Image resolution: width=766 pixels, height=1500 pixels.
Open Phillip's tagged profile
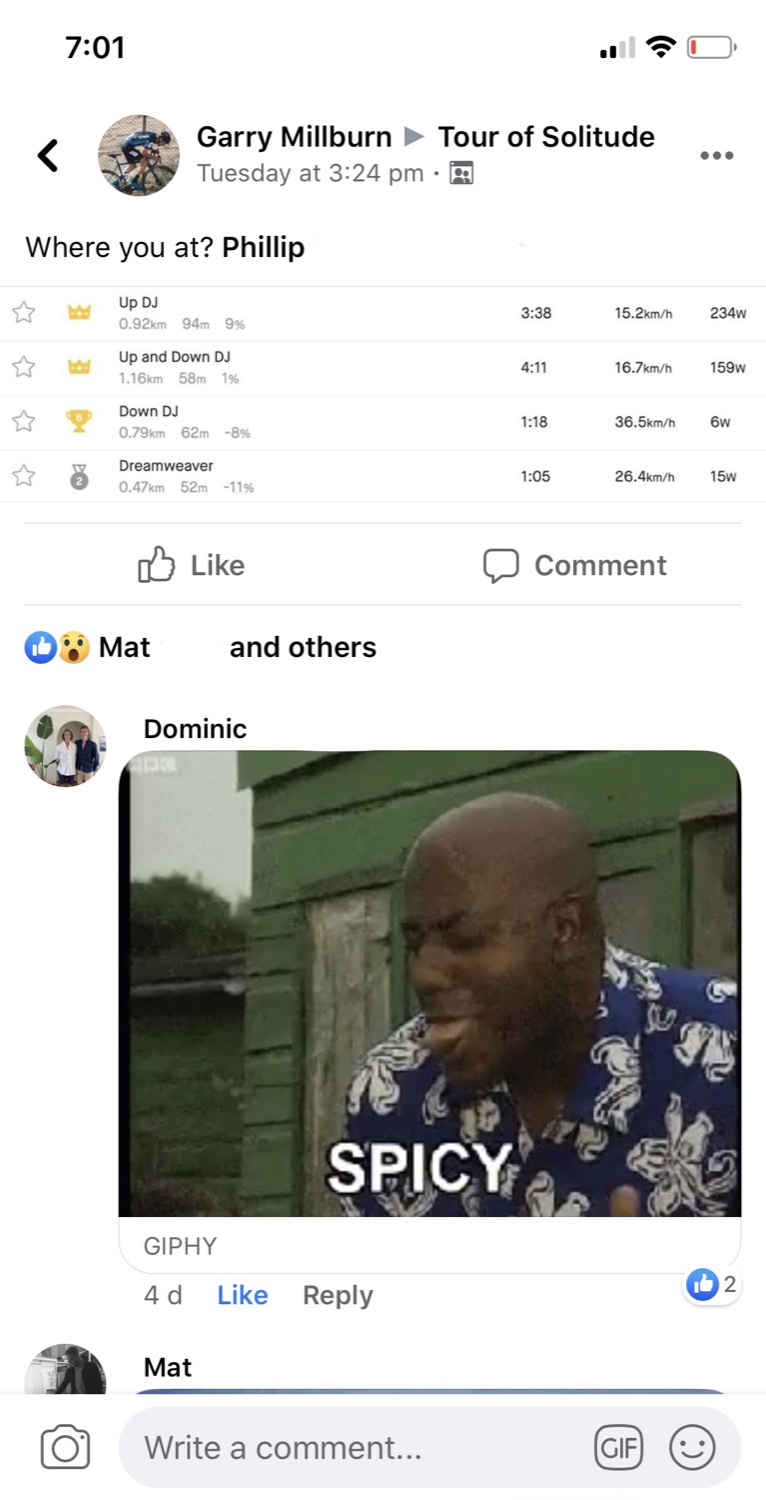coord(263,247)
